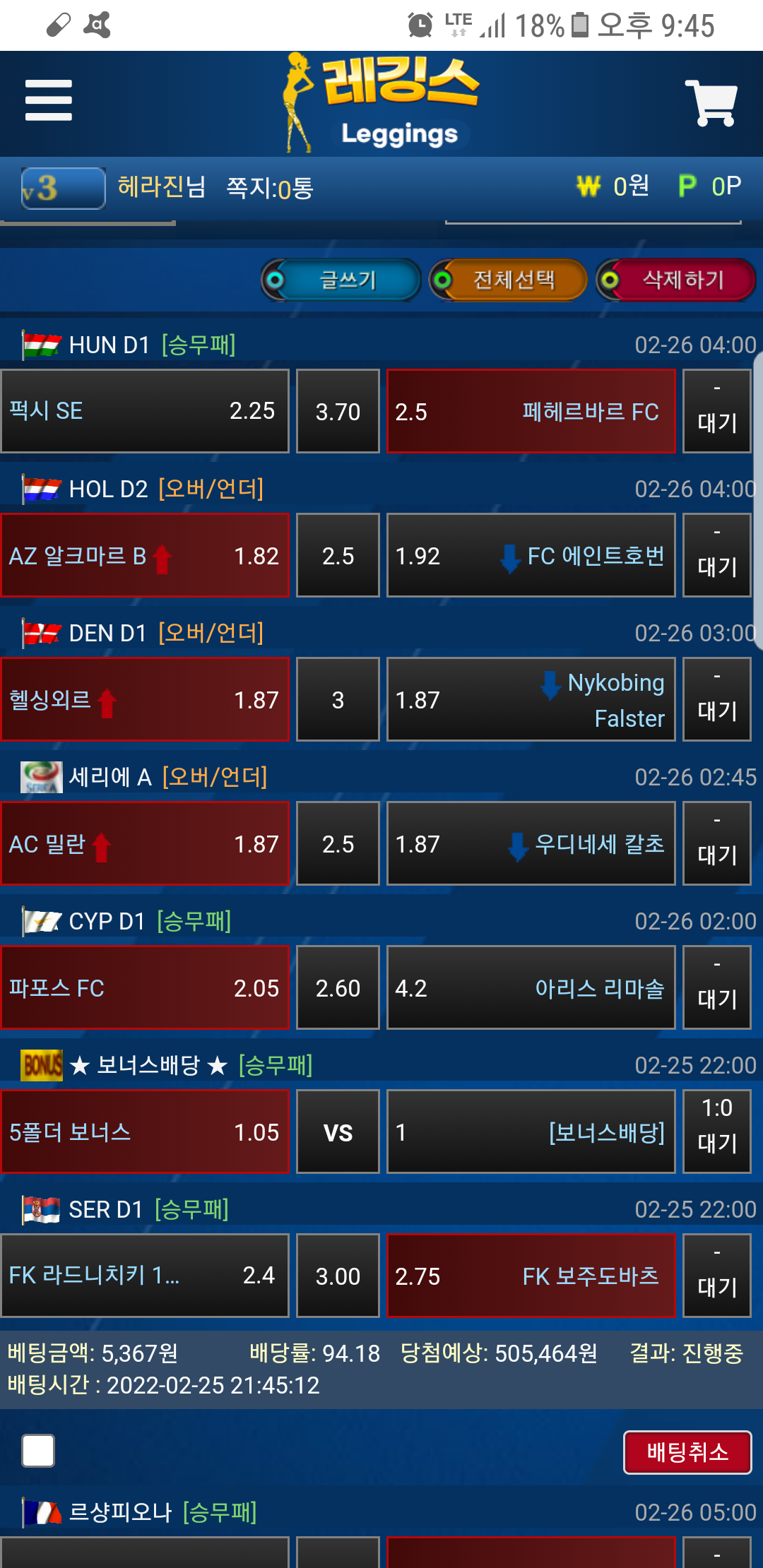This screenshot has height=1568, width=763.
Task: Pick 헬싱외르 over at 1.87
Action: click(x=145, y=700)
